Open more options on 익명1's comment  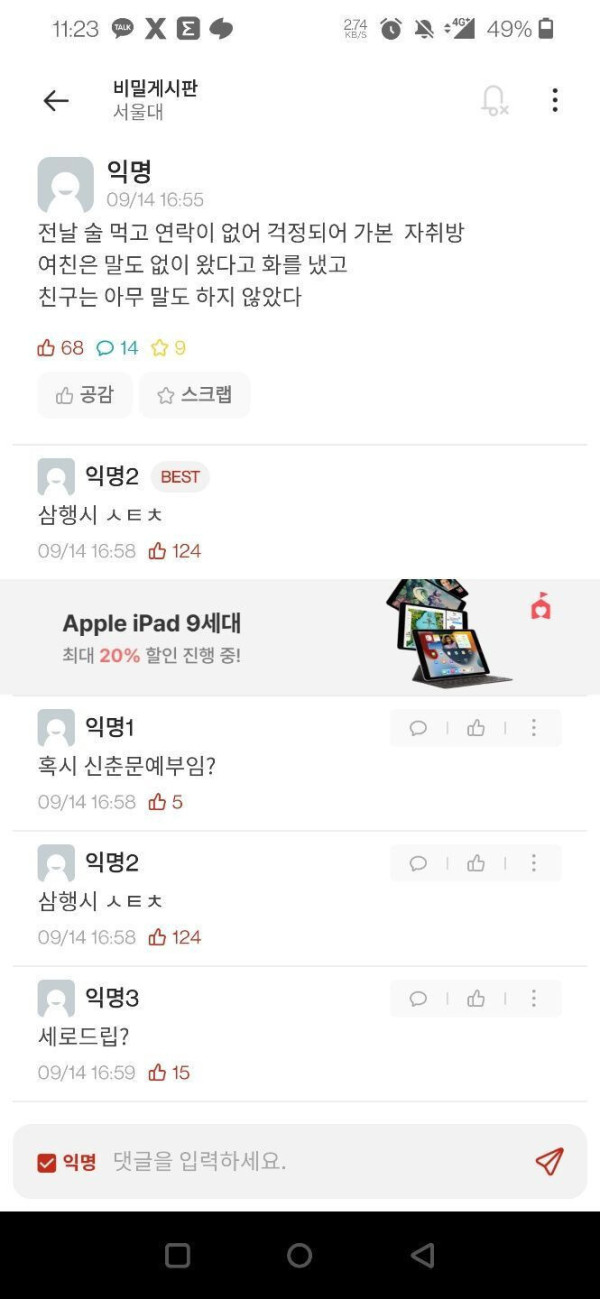tap(534, 728)
